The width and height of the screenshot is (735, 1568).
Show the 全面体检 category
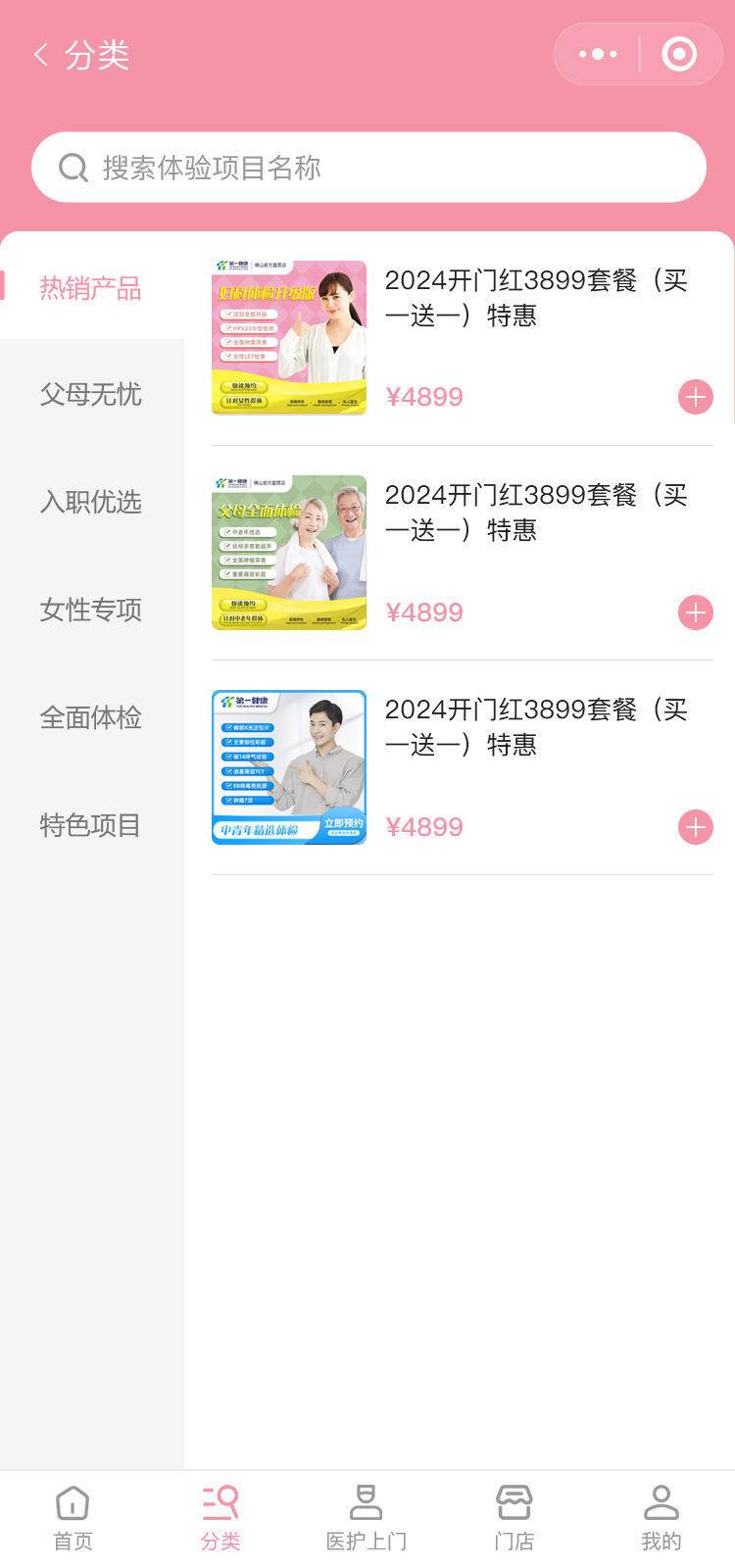click(x=91, y=717)
